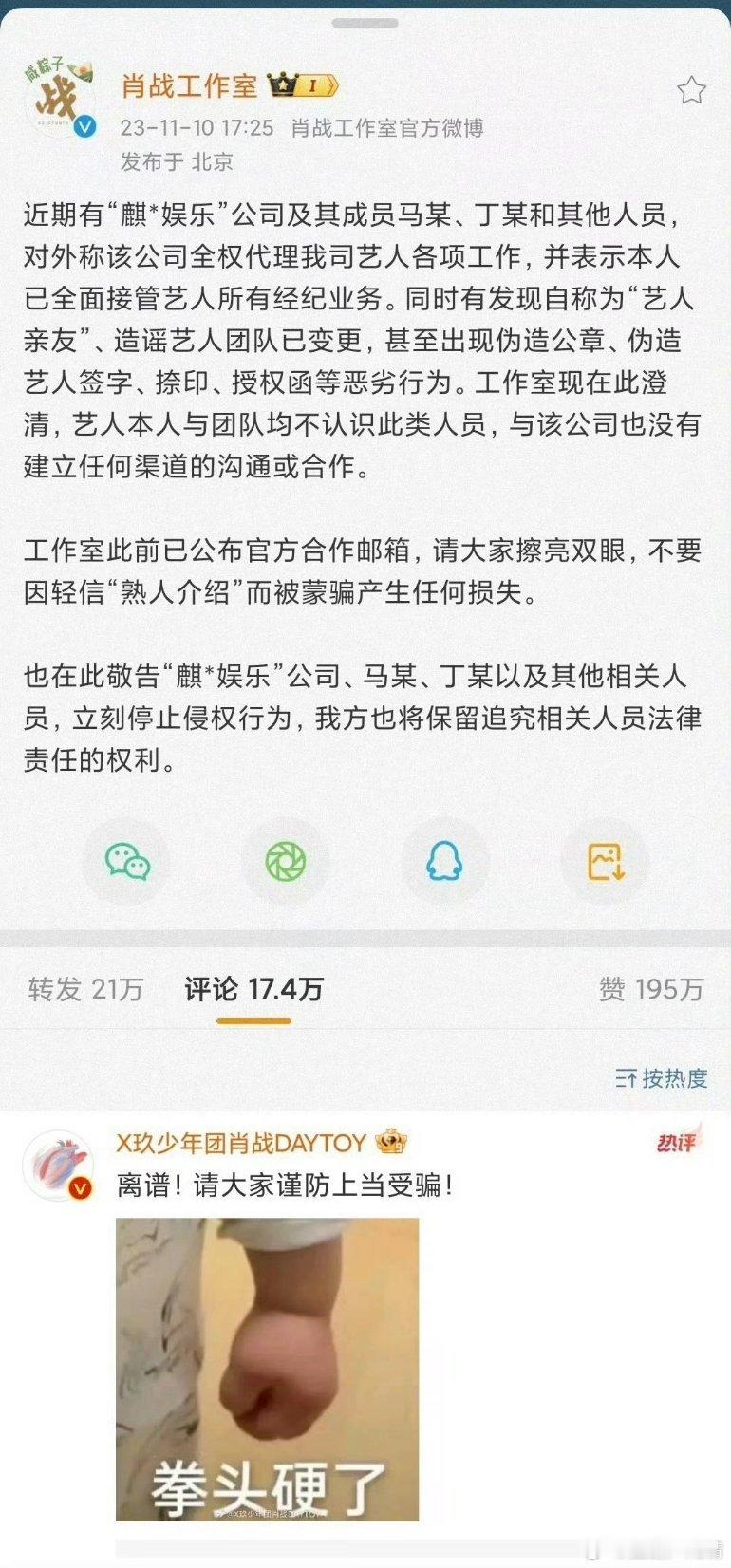
Task: Select the 评论 17.4万 tab
Action: click(252, 990)
